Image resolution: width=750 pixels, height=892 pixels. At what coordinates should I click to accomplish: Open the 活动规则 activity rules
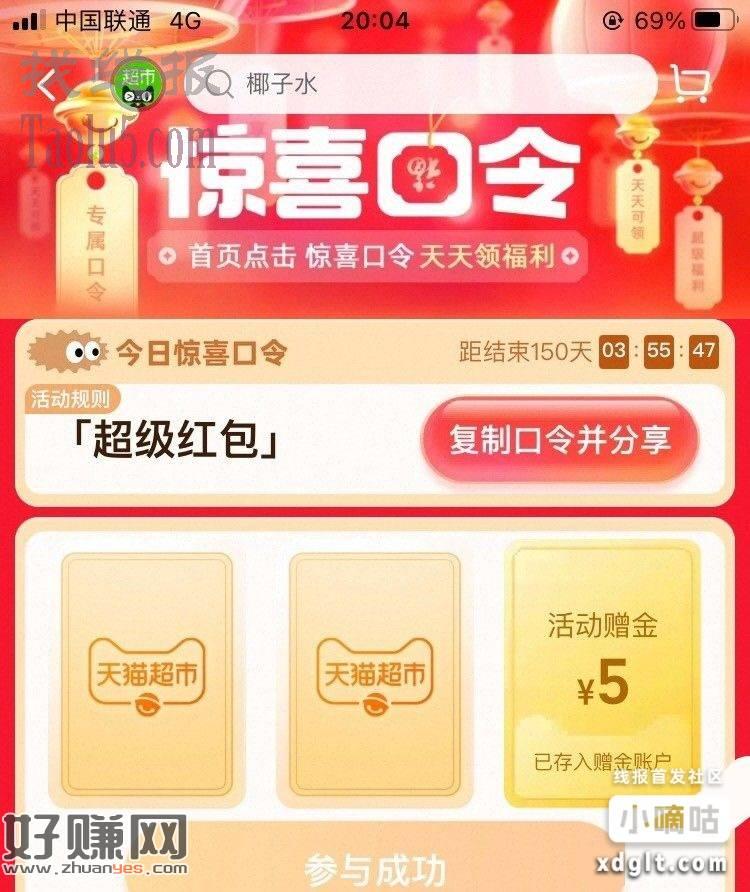pos(74,400)
